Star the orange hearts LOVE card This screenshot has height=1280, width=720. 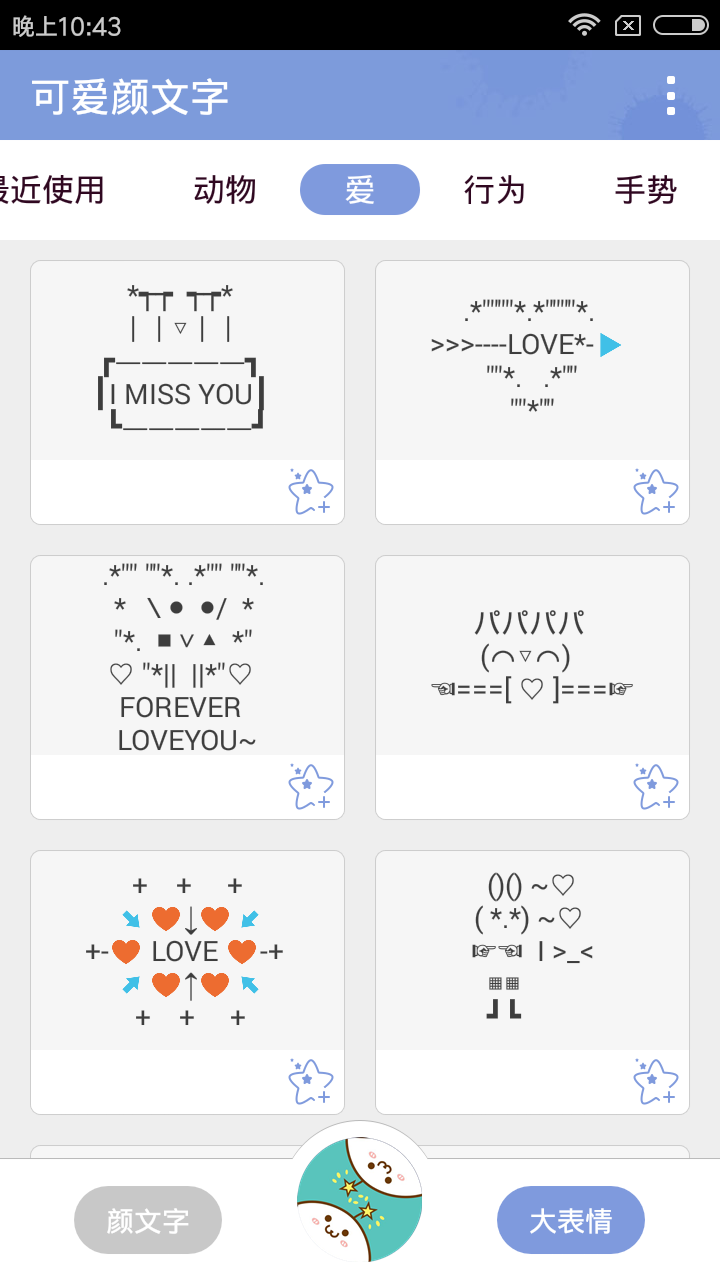[311, 1081]
